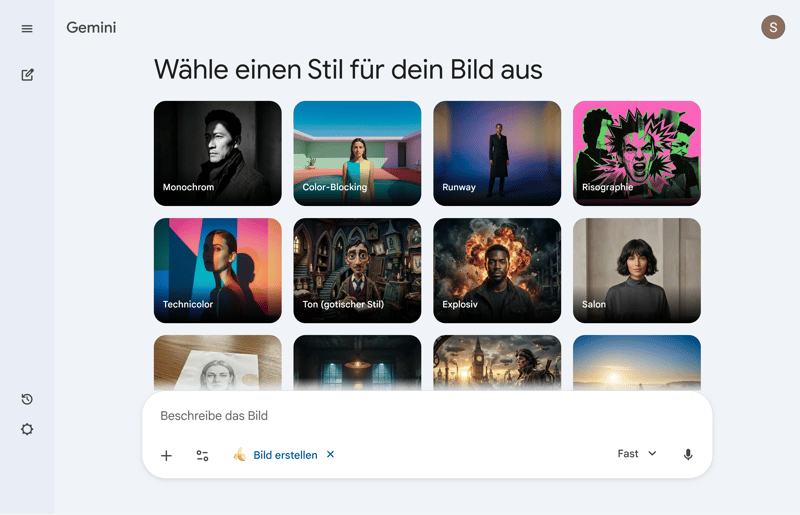Pick the Runway style
Screen dimensions: 800x515
click(x=497, y=153)
